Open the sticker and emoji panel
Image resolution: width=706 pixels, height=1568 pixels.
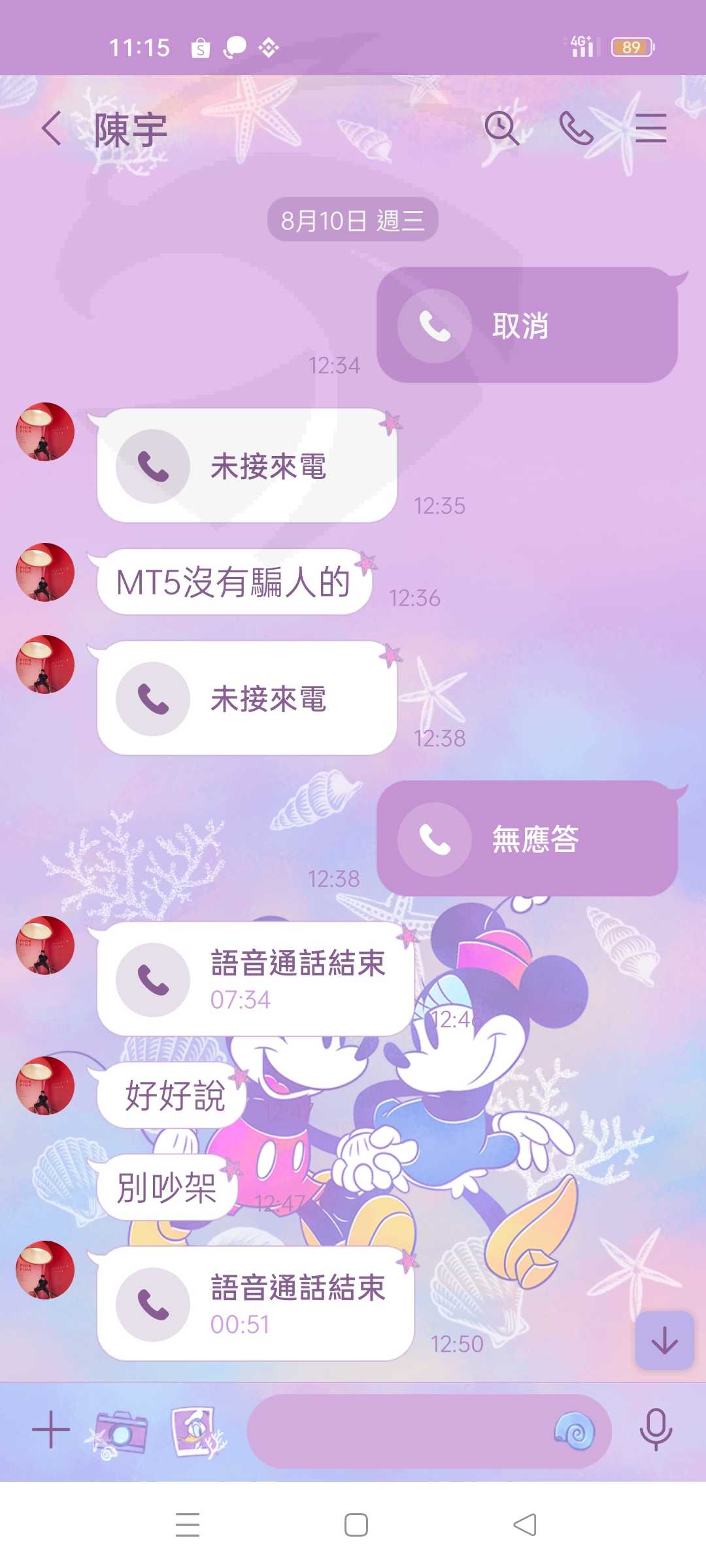point(575,1431)
